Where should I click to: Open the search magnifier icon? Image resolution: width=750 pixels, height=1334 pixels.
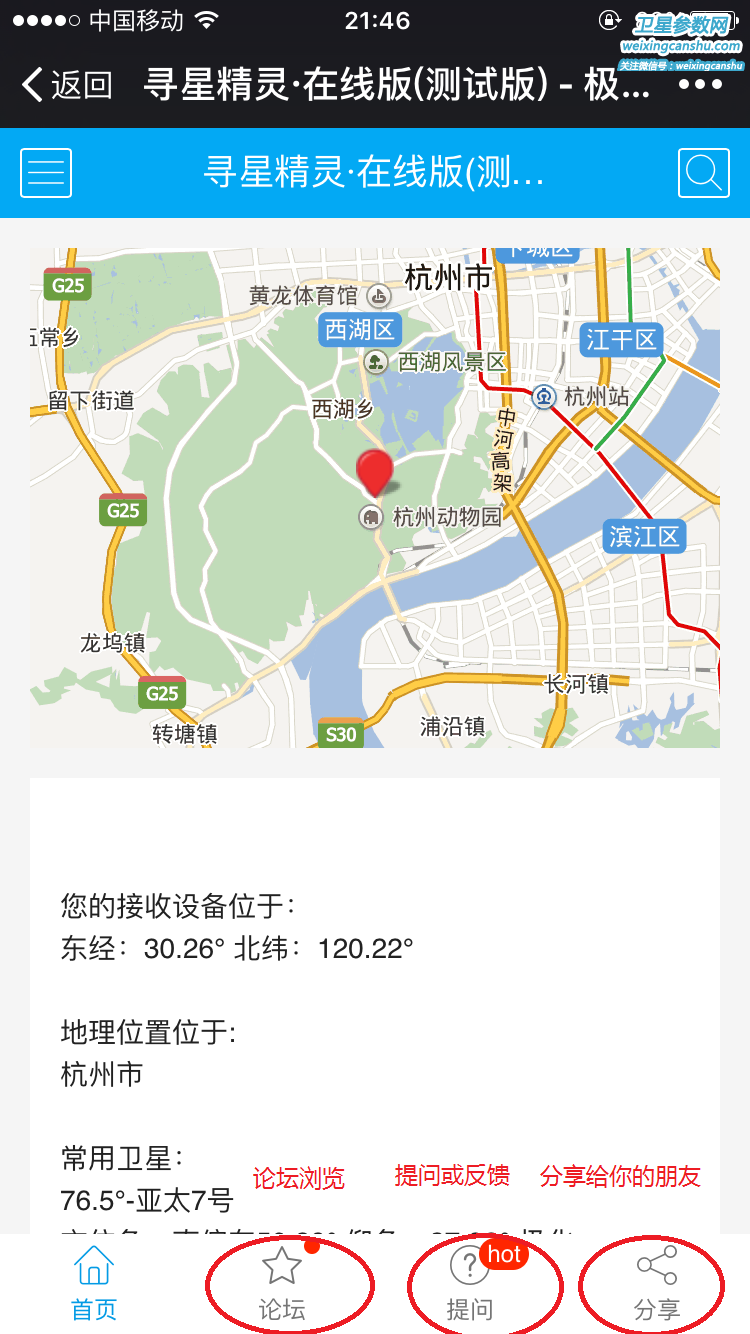click(x=703, y=173)
